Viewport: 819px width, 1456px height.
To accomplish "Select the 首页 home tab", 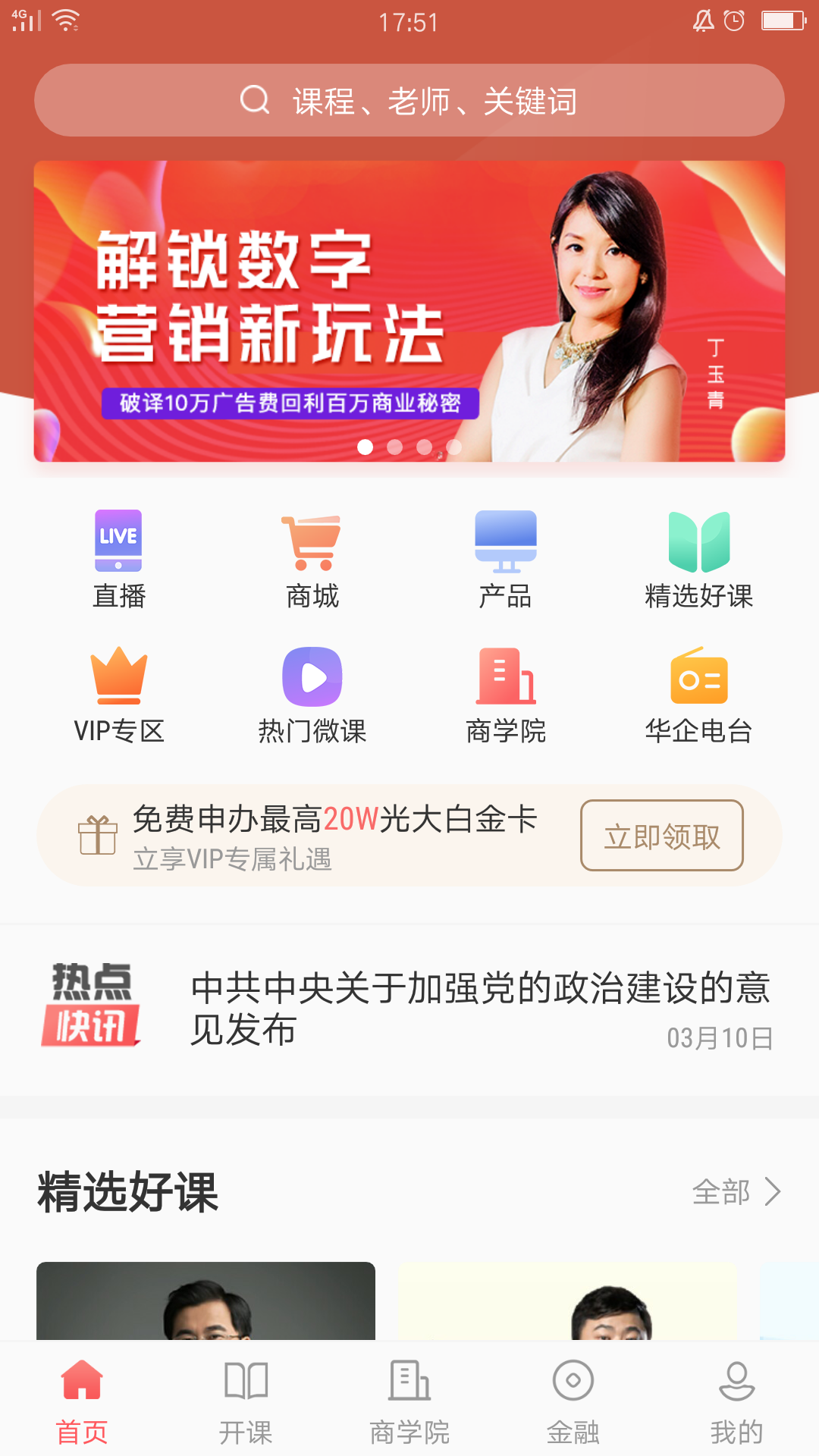I will tap(82, 1401).
